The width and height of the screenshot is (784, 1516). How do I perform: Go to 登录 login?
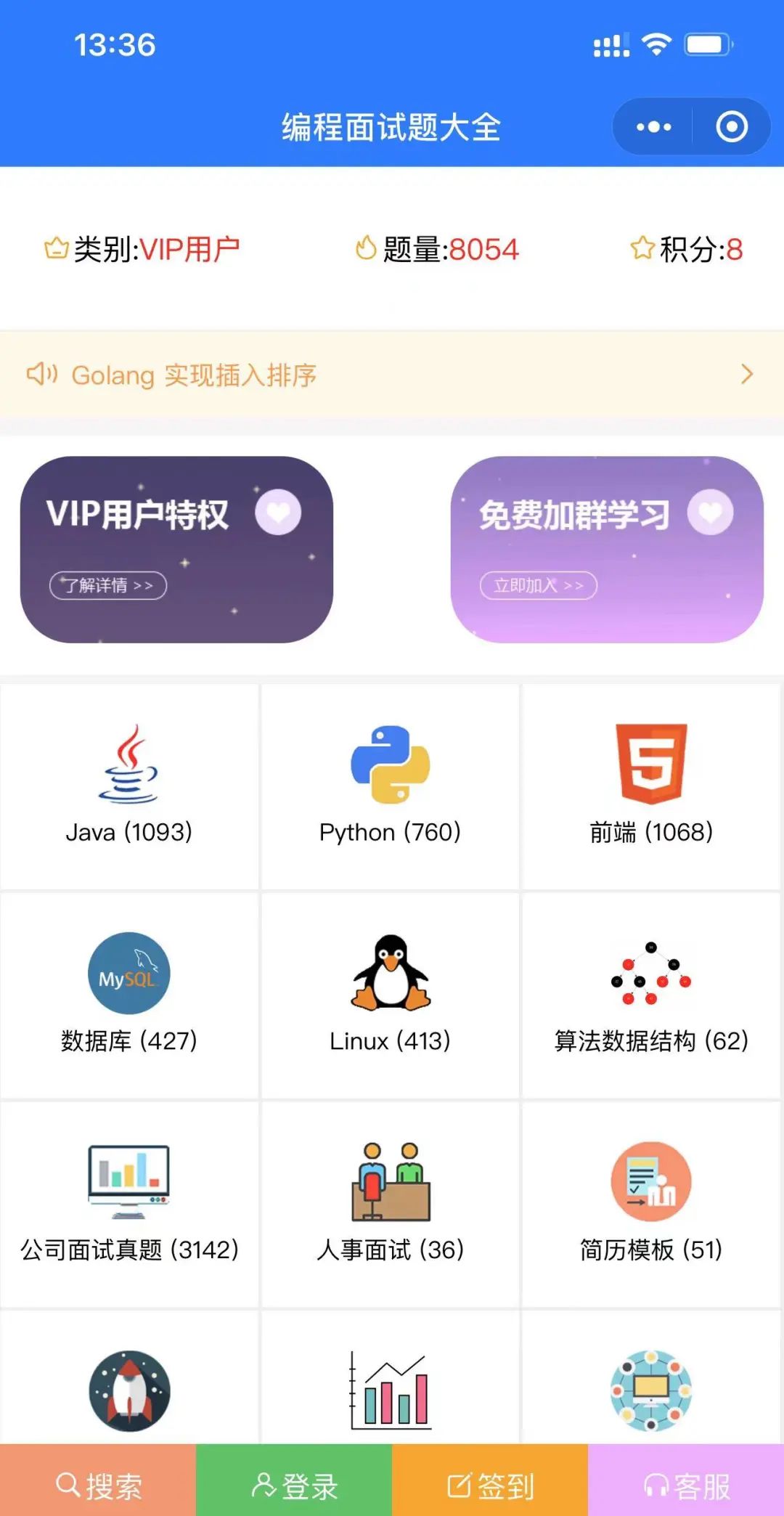tap(294, 1486)
